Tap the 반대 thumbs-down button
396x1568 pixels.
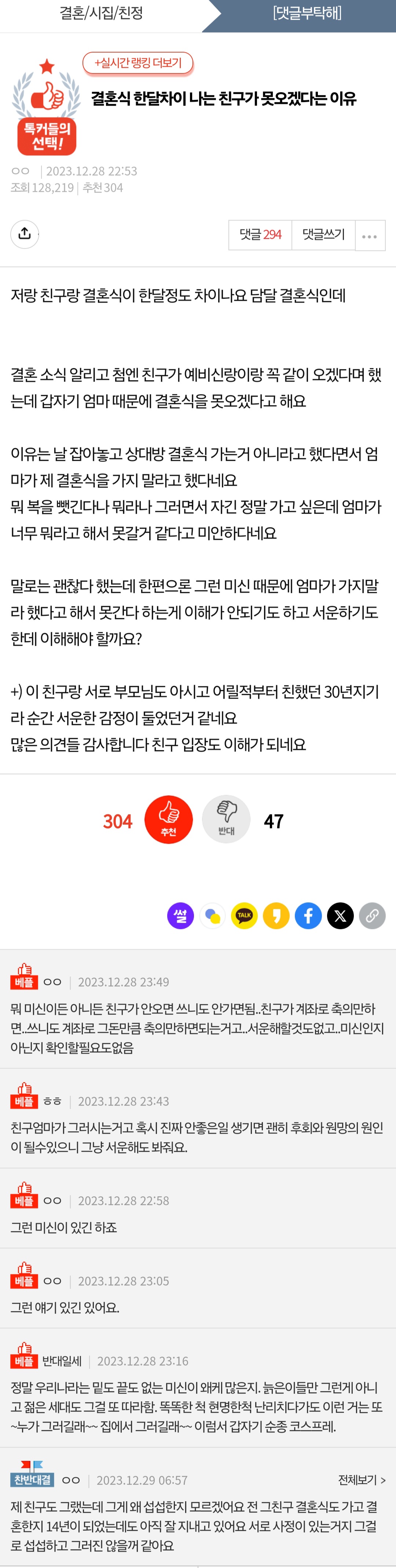click(226, 819)
